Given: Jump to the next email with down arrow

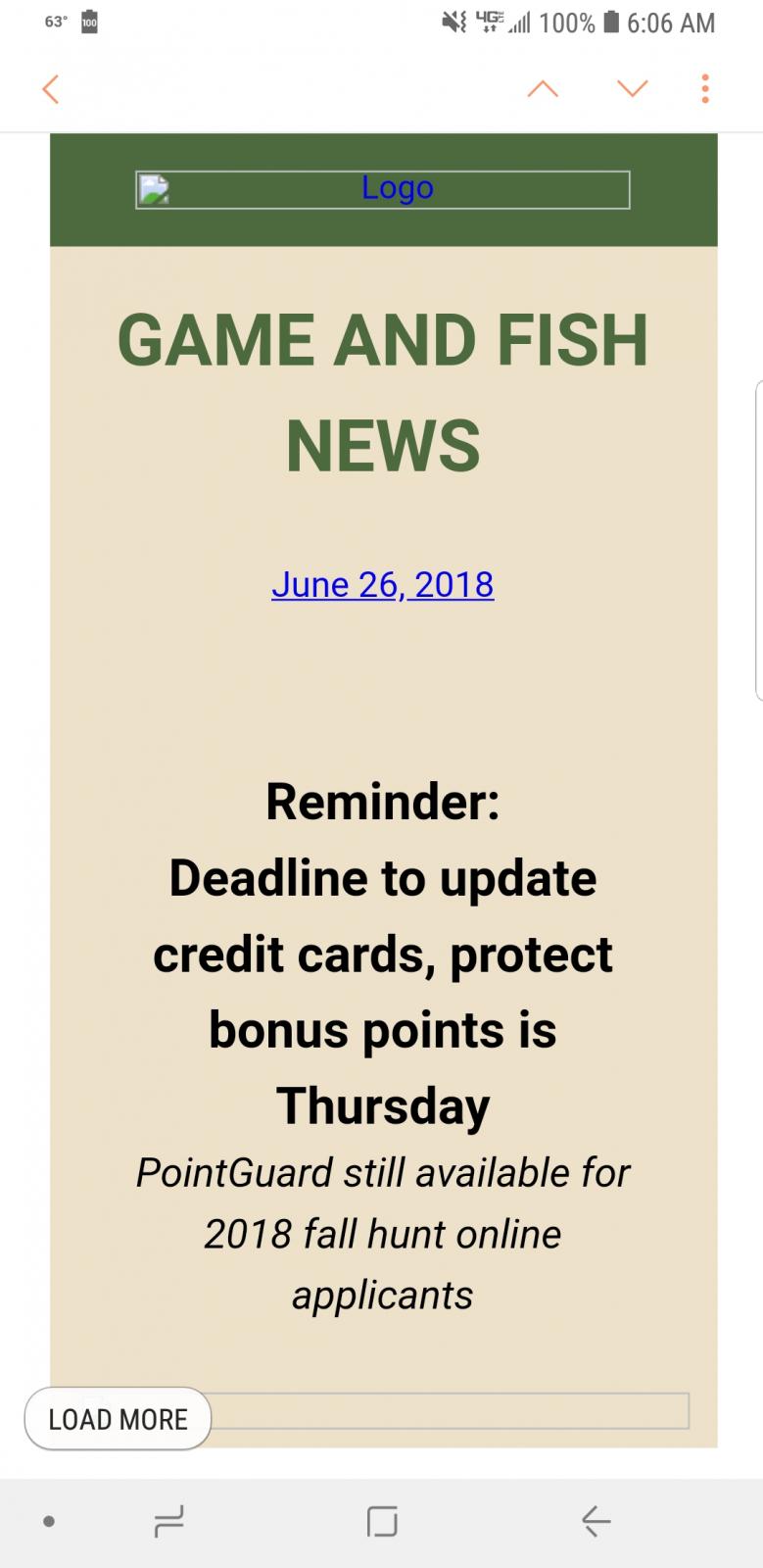Looking at the screenshot, I should pyautogui.click(x=633, y=89).
